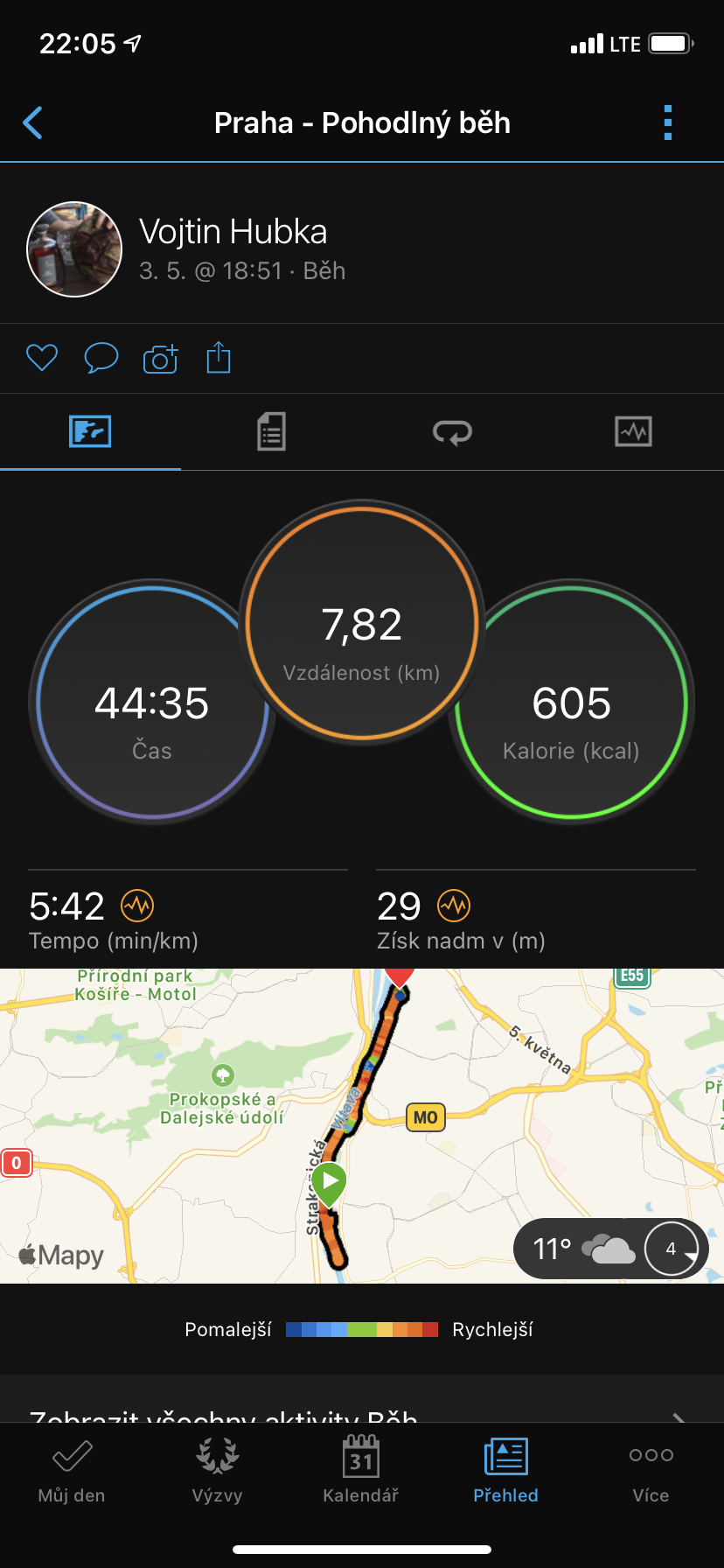Viewport: 724px width, 1568px height.
Task: Open the Více tab
Action: click(651, 1471)
